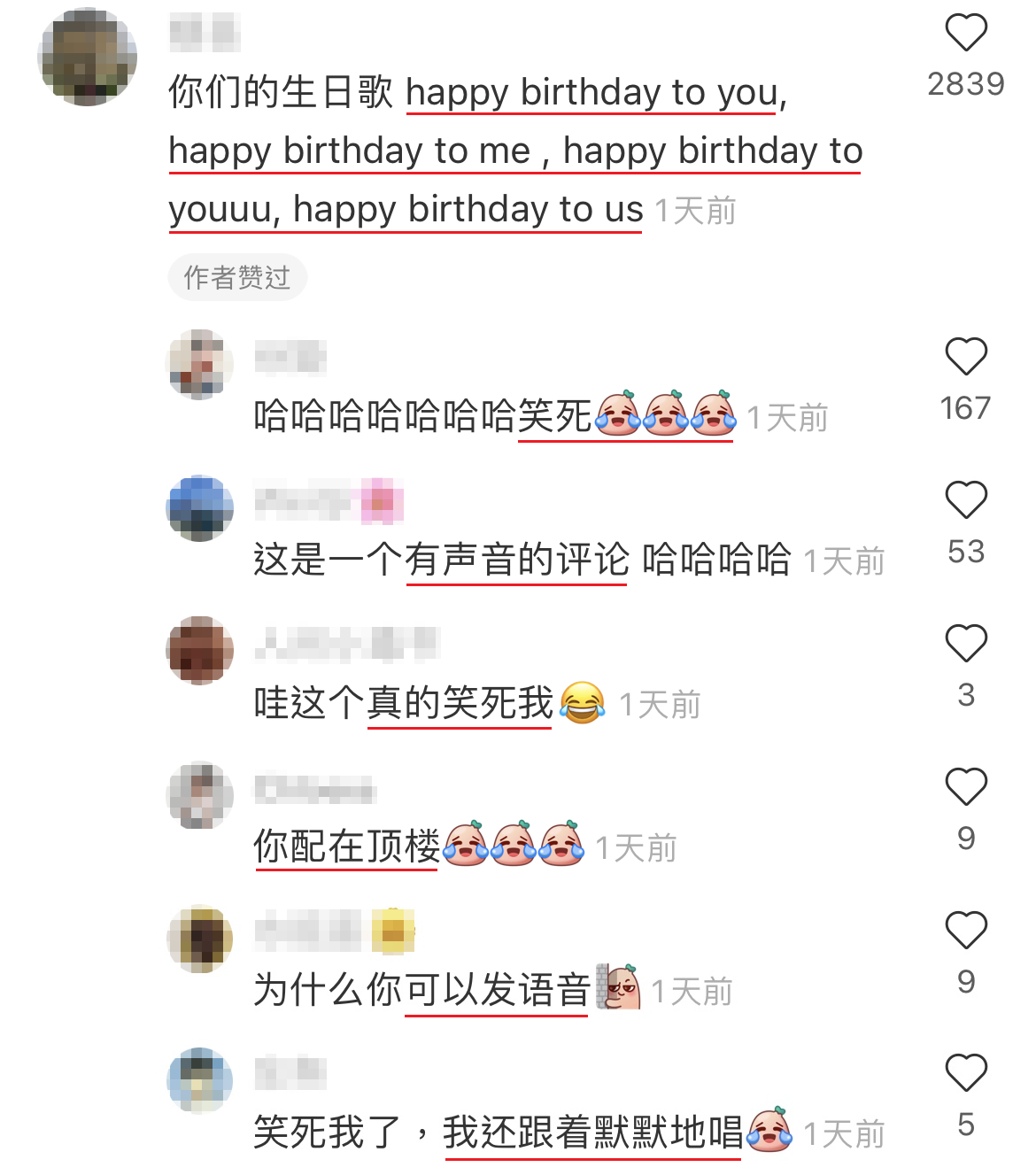Open avatar of the birthday song commenter

[x=88, y=57]
